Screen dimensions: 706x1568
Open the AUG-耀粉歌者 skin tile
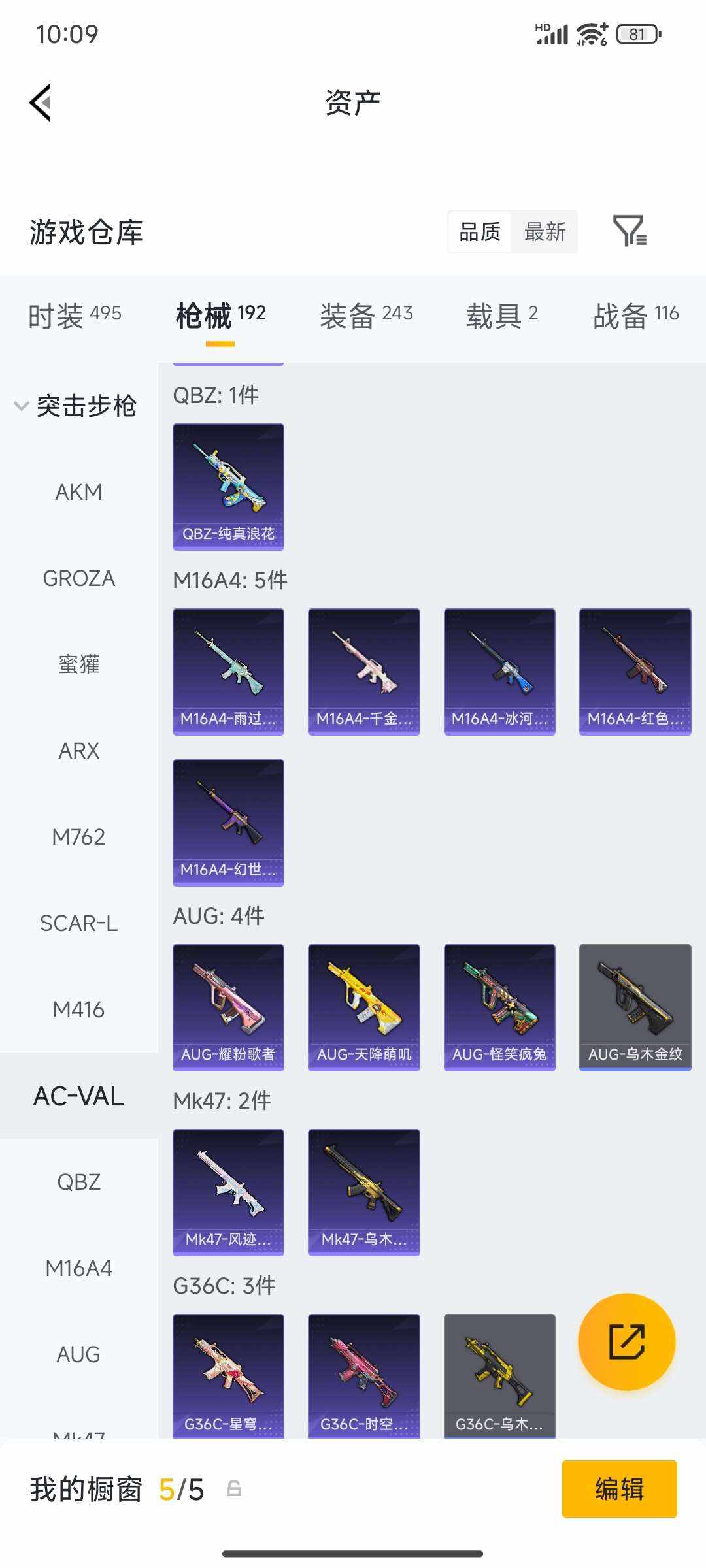coord(228,1007)
